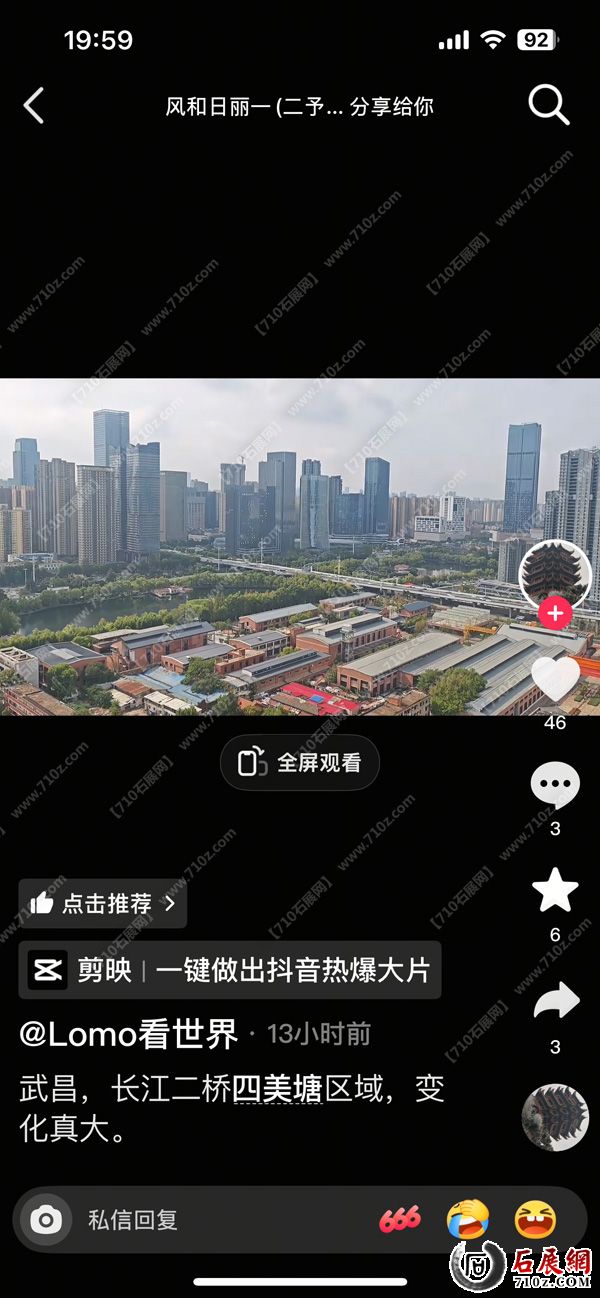Image resolution: width=600 pixels, height=1298 pixels.
Task: Open @Lomo看世界 profile from username
Action: point(129,1034)
